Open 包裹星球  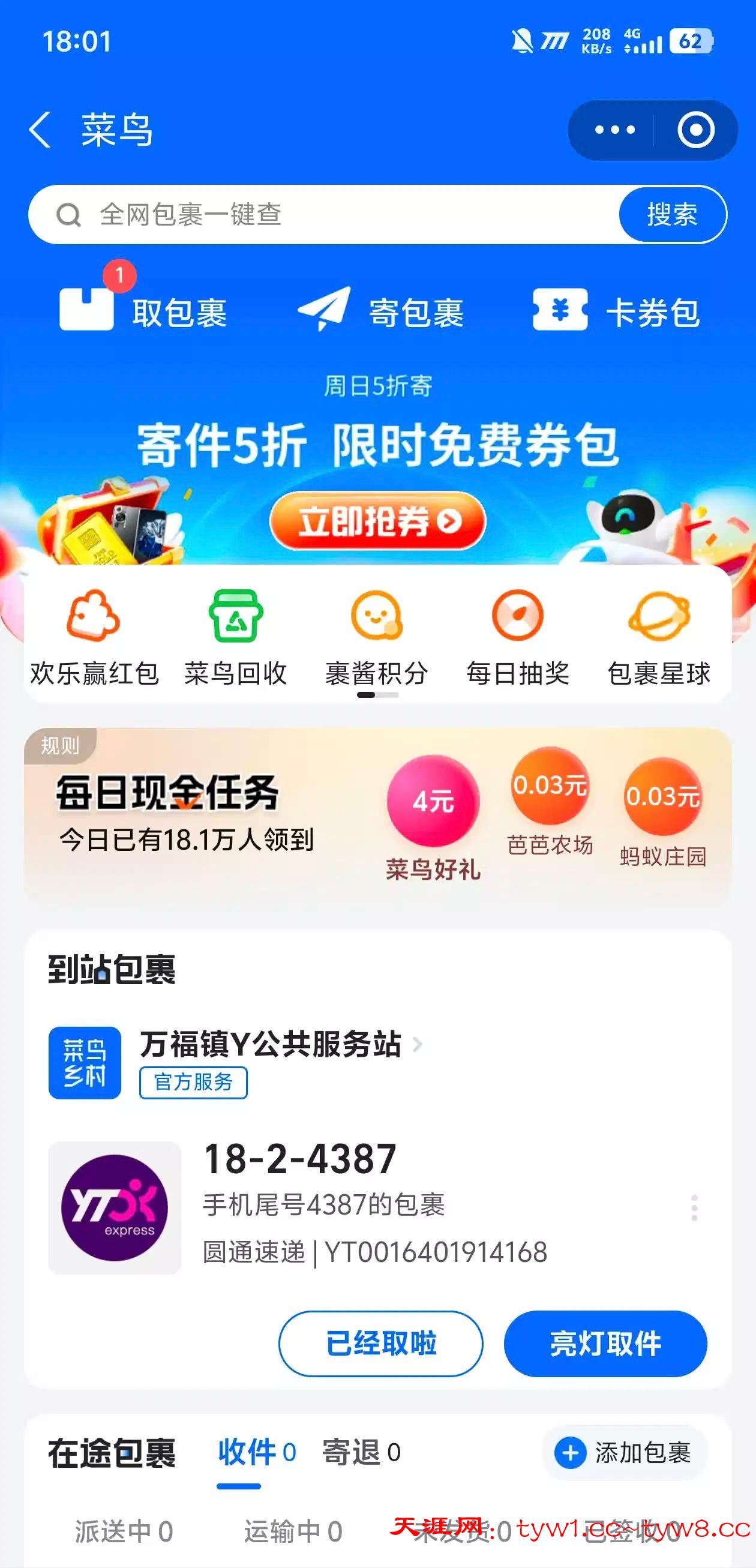(x=659, y=637)
